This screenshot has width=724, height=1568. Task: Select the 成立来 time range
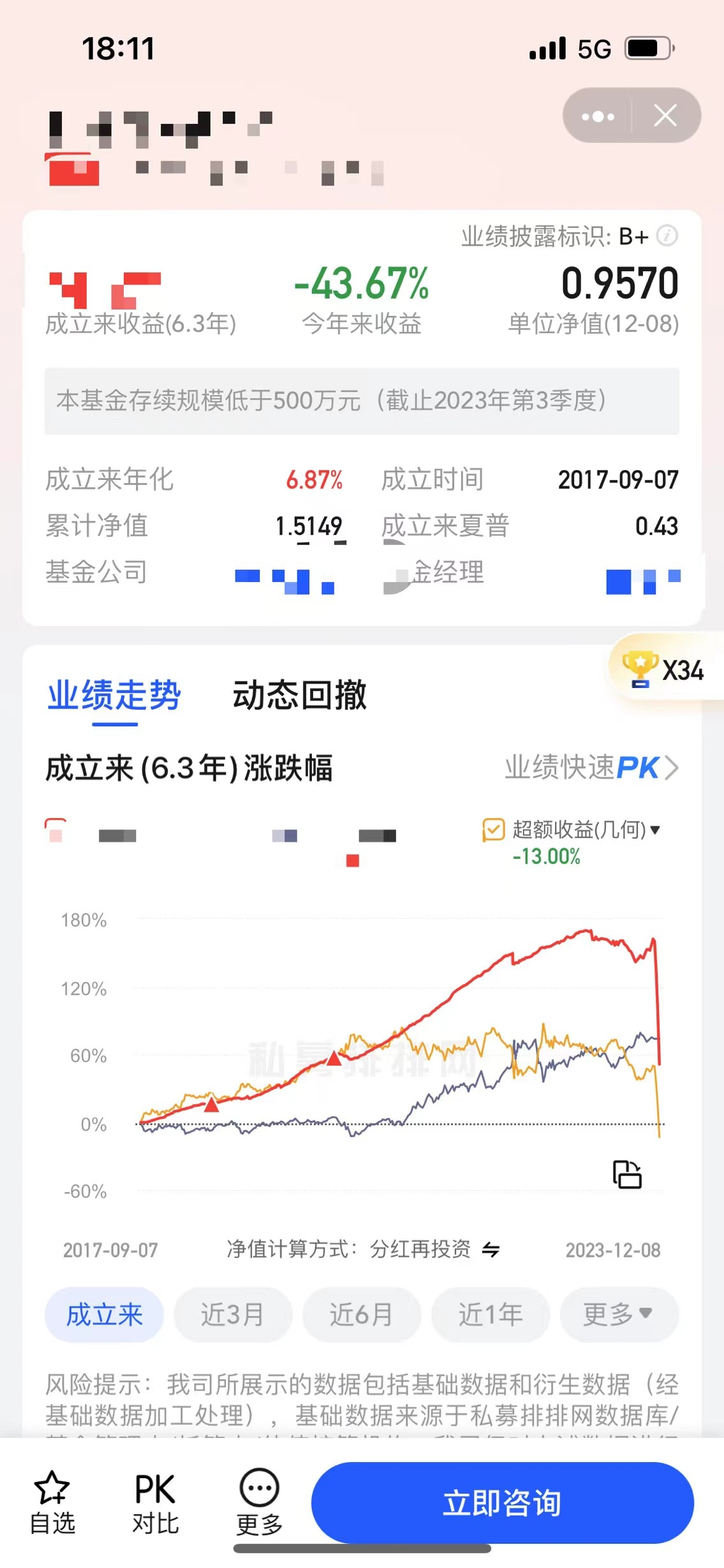tap(104, 1315)
